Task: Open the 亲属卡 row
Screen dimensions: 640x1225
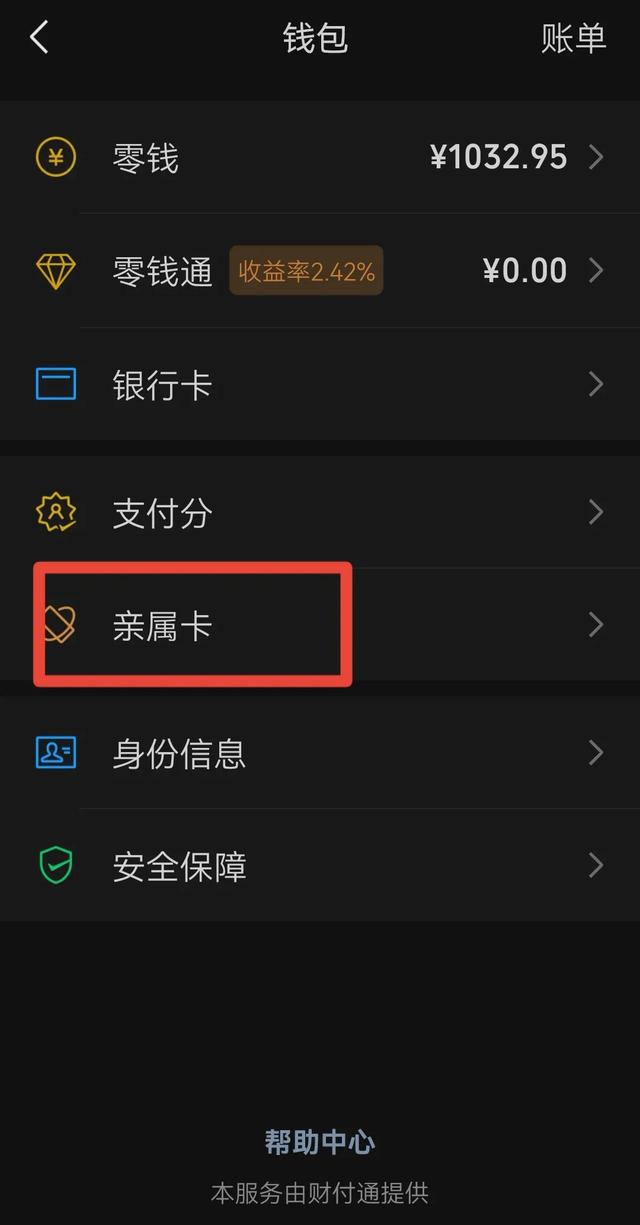Action: click(x=320, y=625)
